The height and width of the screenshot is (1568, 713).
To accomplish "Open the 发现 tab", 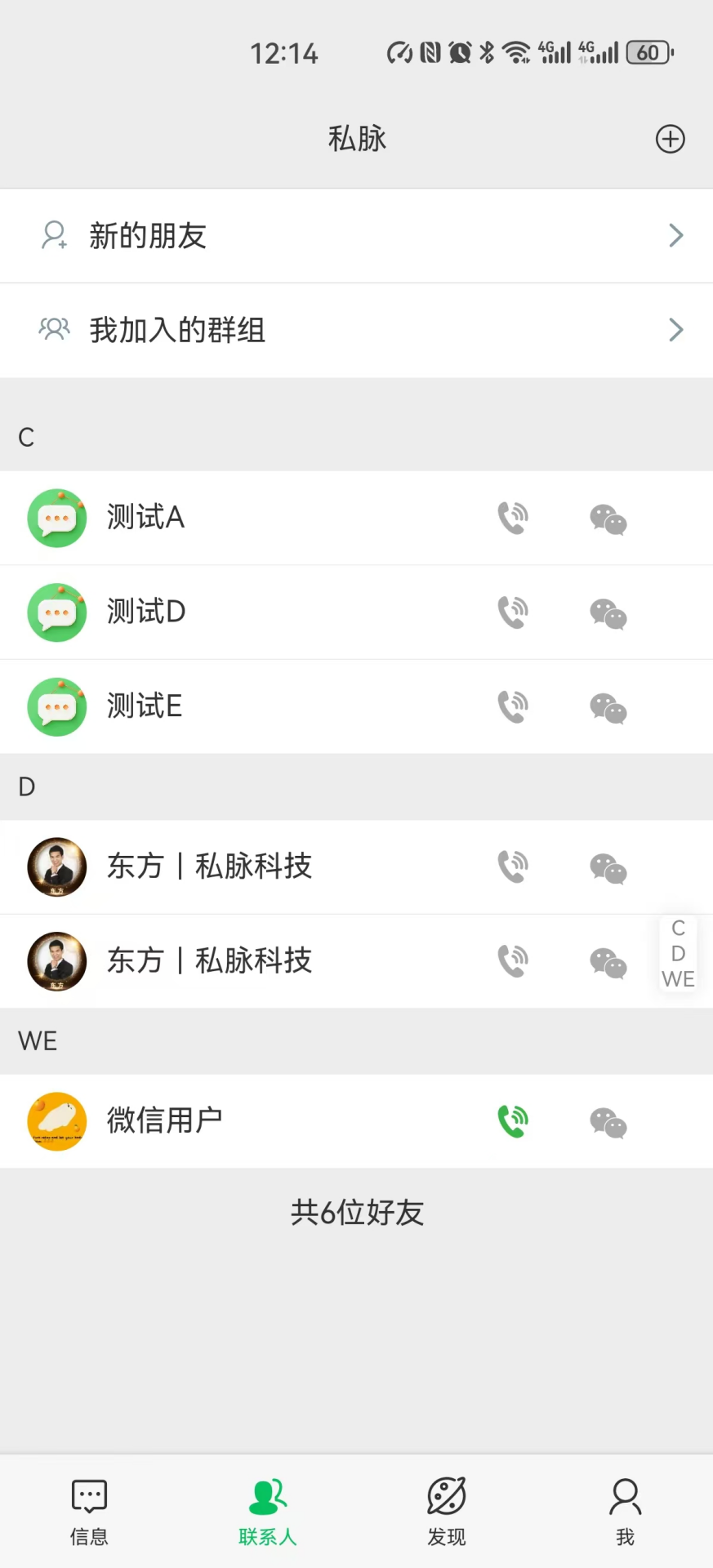I will [x=446, y=1511].
